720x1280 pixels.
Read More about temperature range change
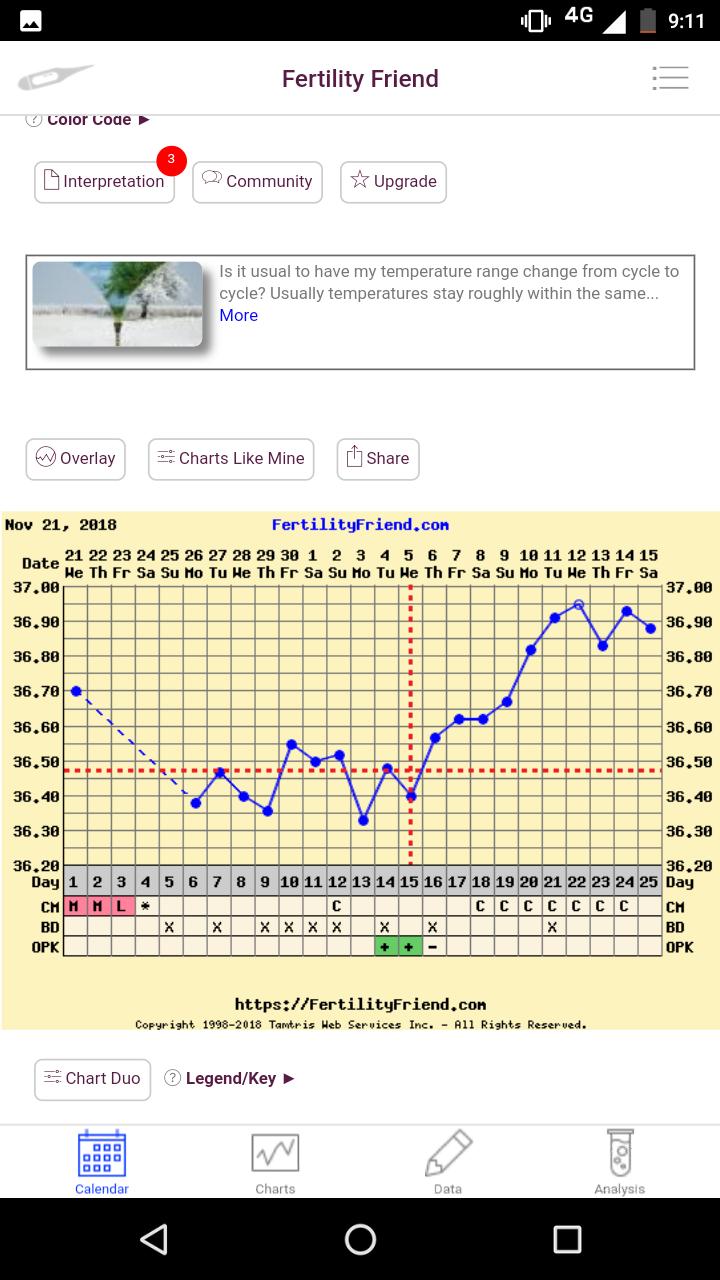(238, 315)
